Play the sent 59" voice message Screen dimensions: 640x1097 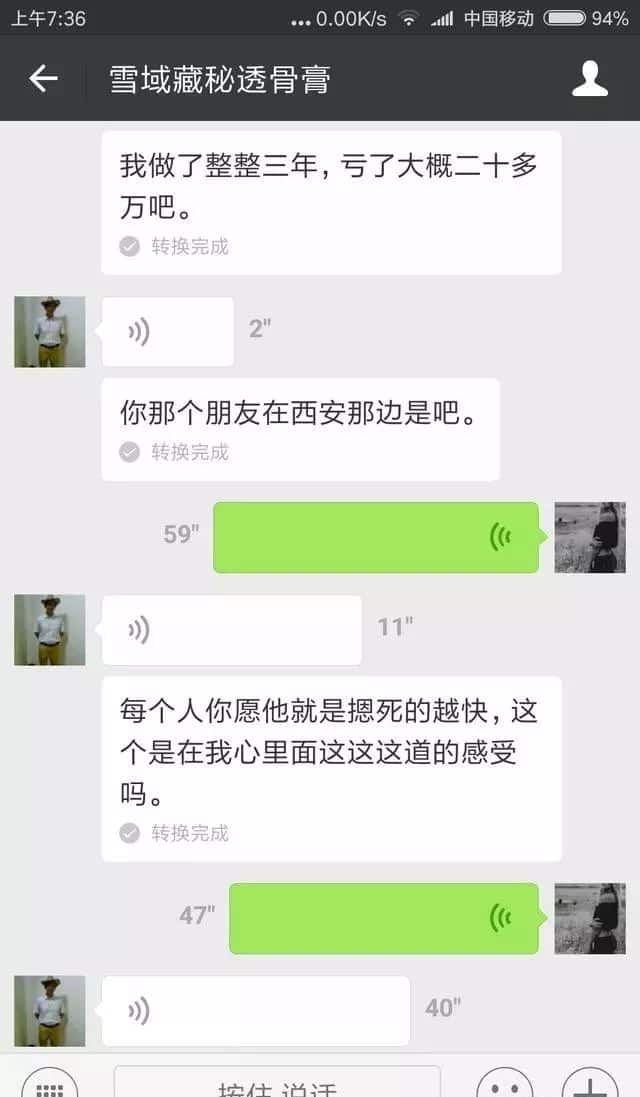tap(376, 537)
